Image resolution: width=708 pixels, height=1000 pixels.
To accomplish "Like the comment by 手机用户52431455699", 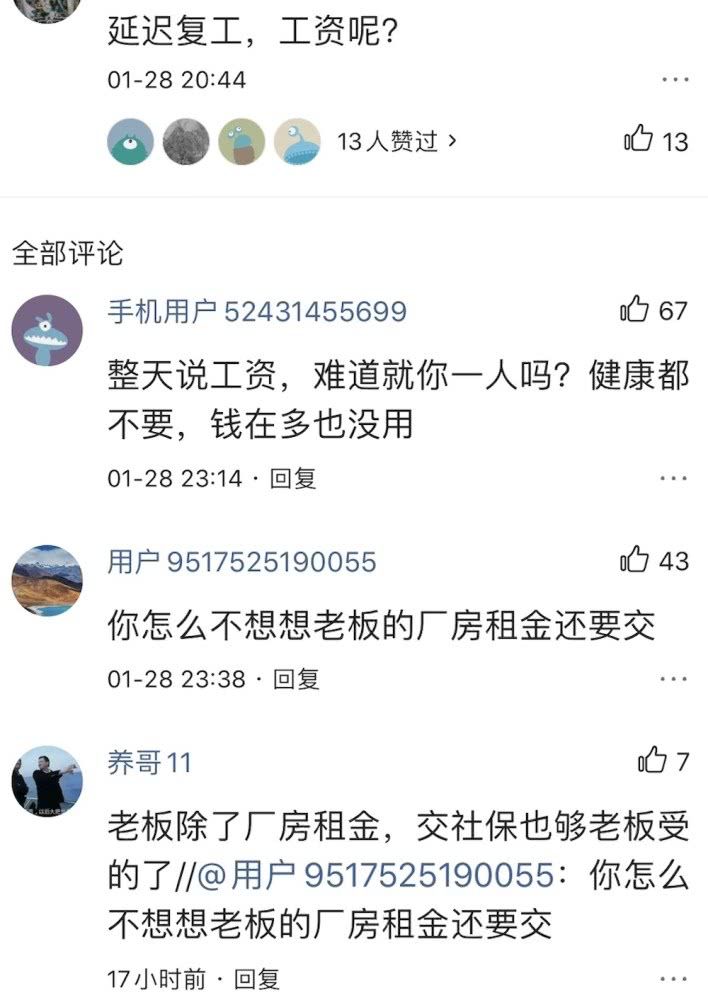I will click(636, 311).
